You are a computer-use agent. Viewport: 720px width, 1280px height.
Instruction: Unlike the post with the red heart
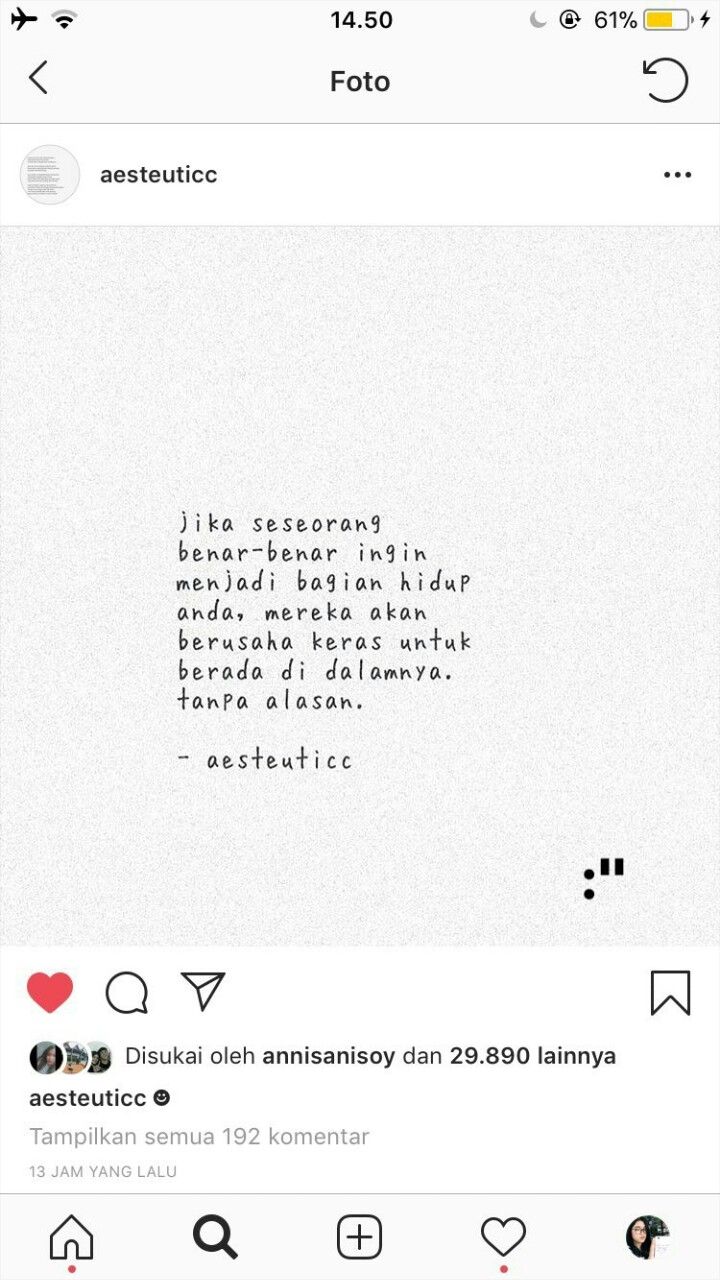coord(50,992)
